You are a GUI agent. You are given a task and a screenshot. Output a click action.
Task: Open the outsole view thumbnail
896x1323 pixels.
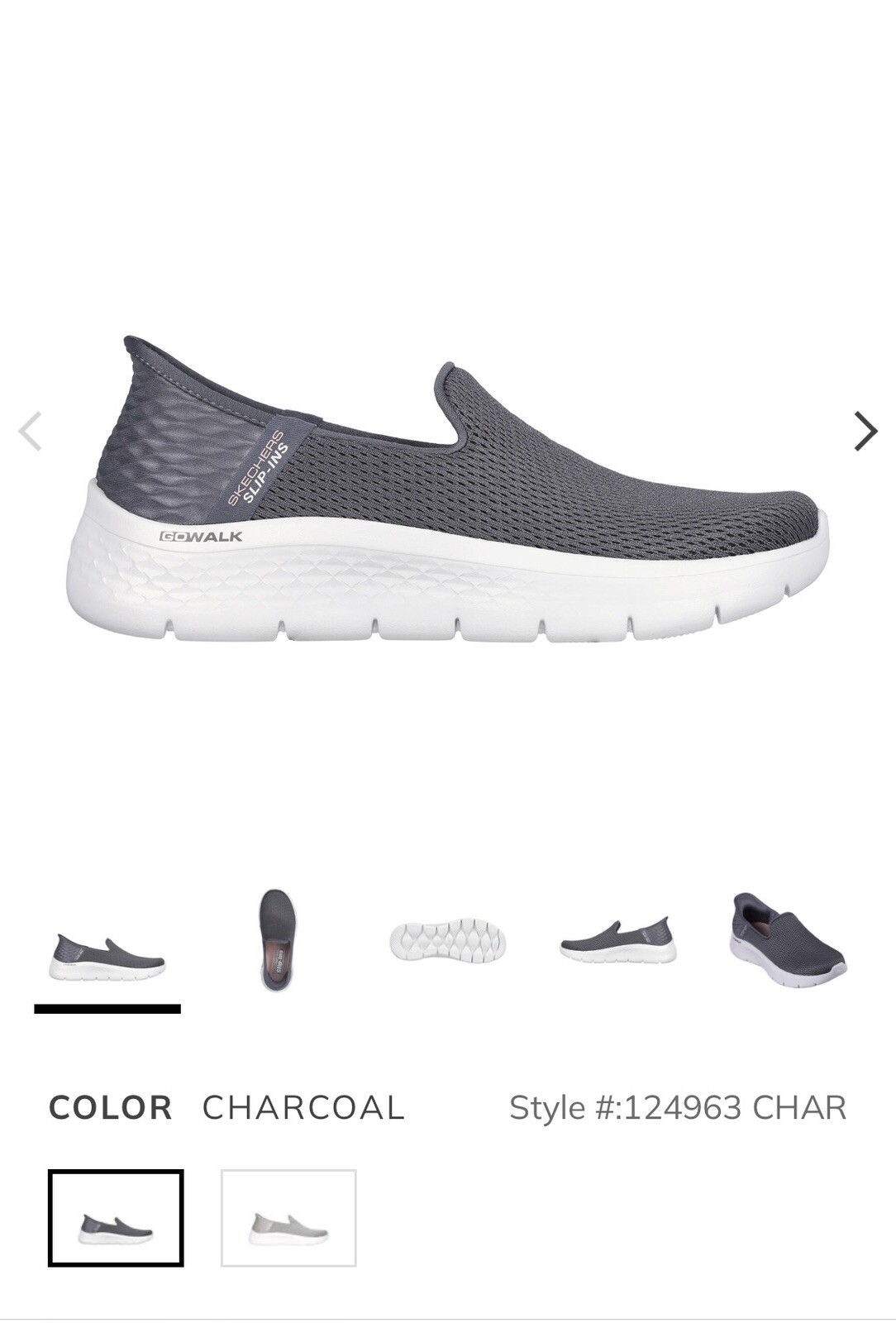click(447, 940)
